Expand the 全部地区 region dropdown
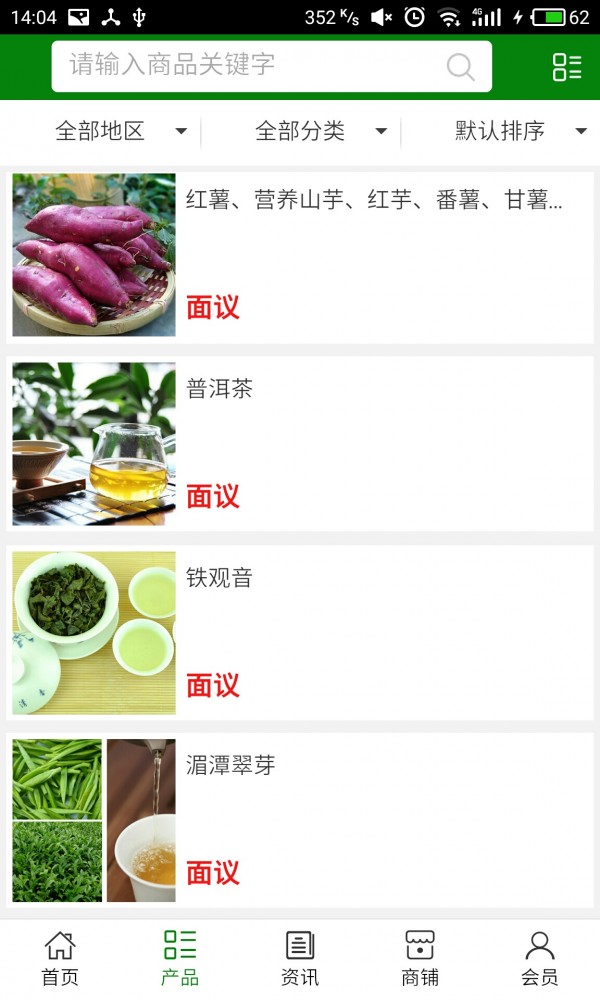This screenshot has width=600, height=1000. click(x=120, y=131)
